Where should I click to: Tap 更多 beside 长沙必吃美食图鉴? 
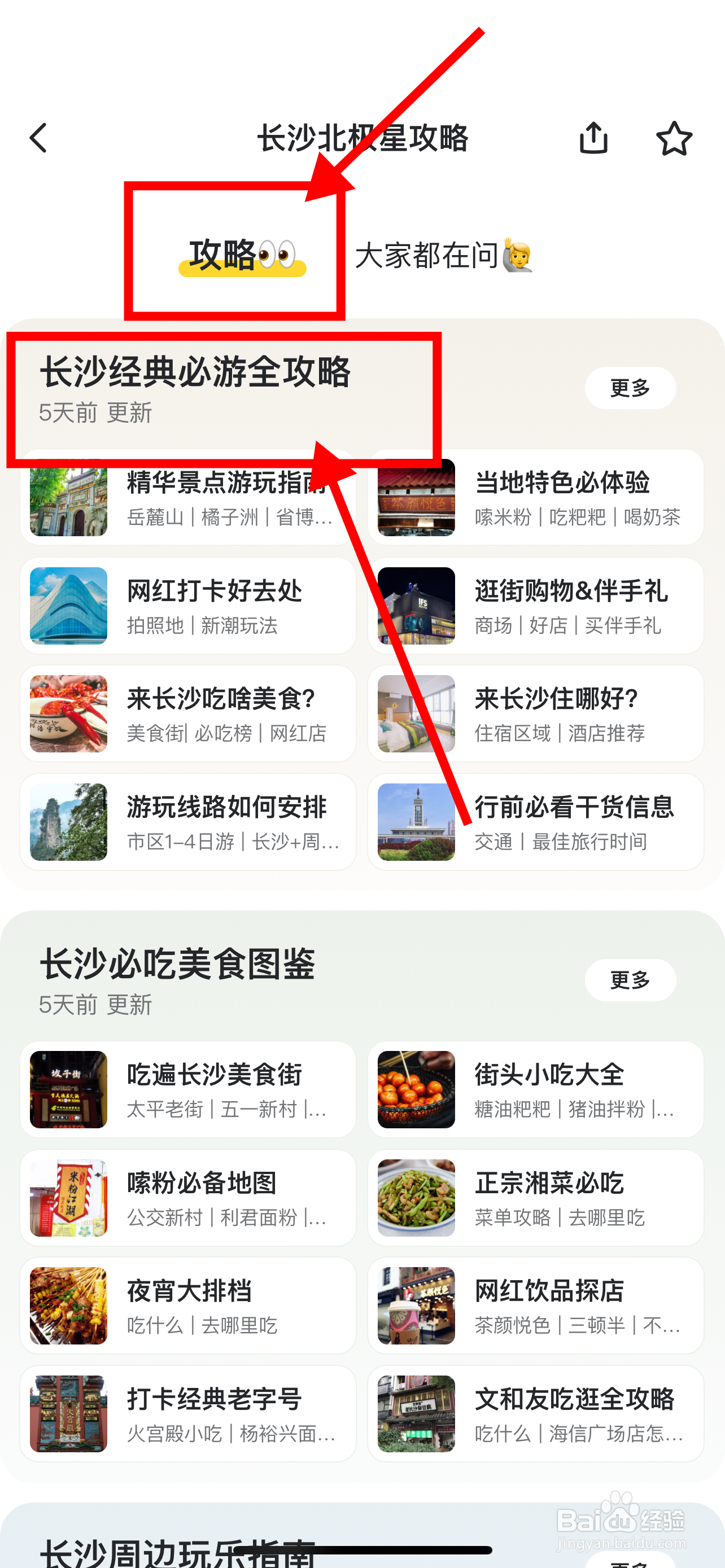(630, 980)
